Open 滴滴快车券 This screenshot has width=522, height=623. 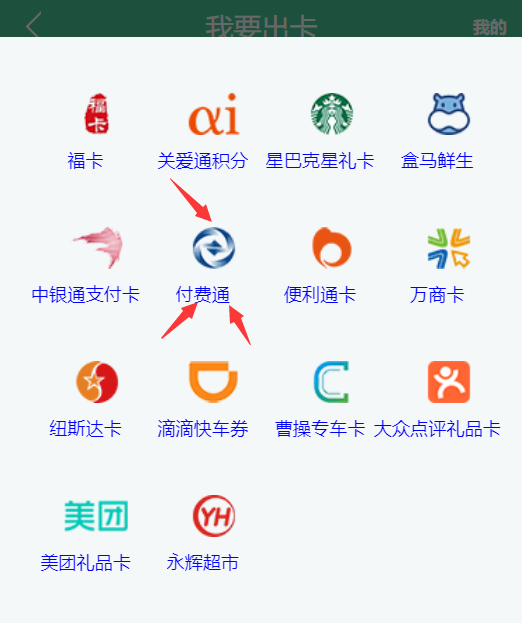(203, 400)
